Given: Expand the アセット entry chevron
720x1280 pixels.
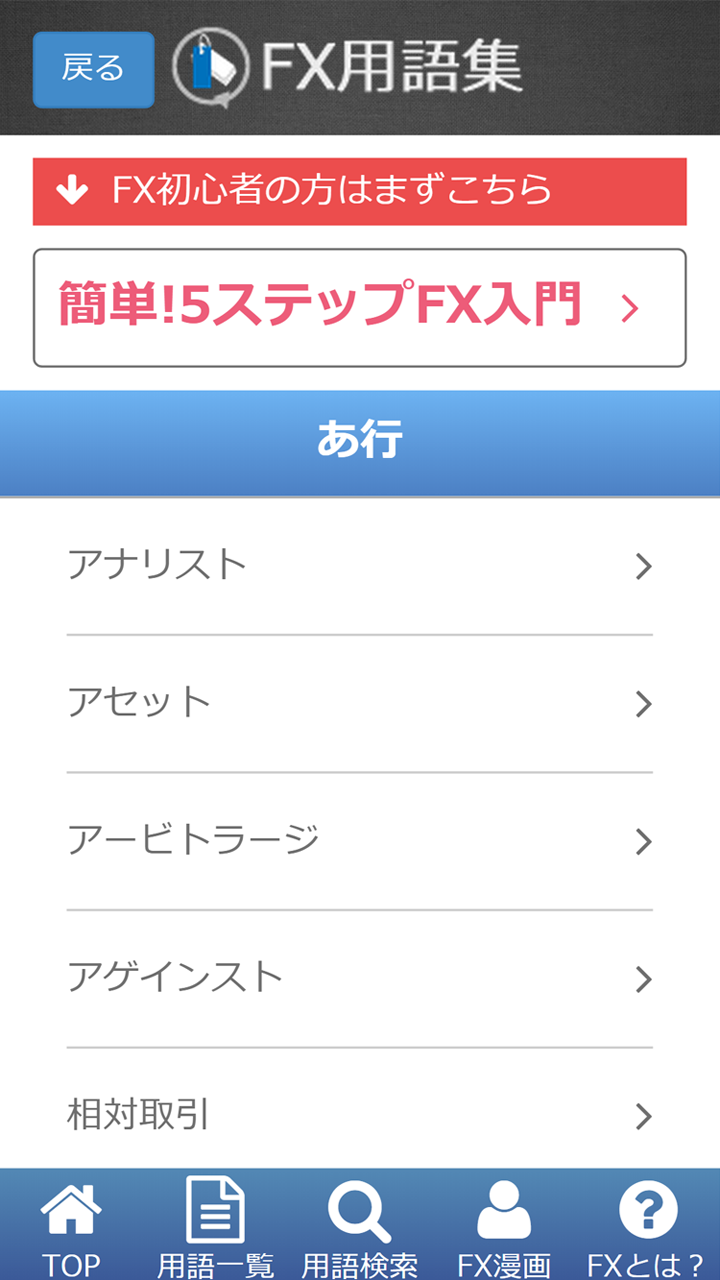Looking at the screenshot, I should click(643, 702).
